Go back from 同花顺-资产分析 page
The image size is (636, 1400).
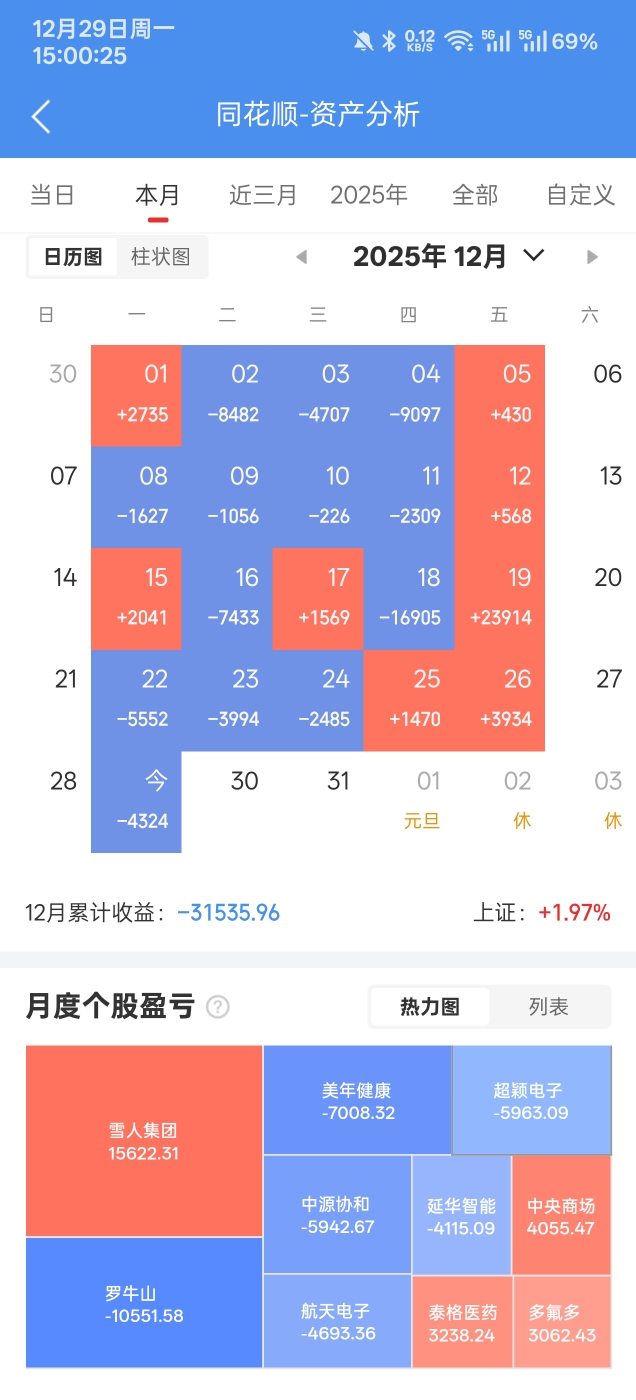pyautogui.click(x=41, y=116)
